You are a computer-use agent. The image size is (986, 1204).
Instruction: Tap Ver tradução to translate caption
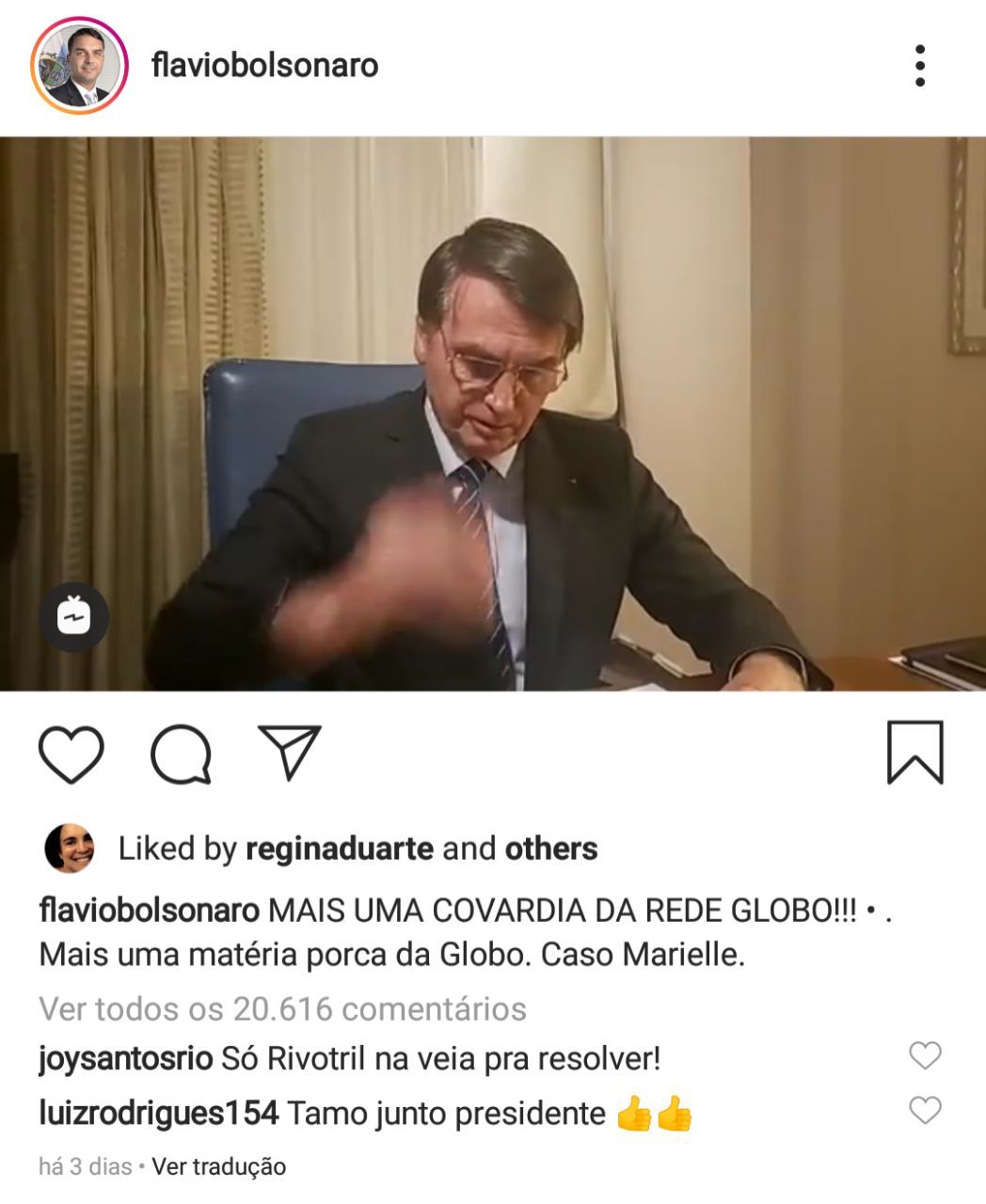(x=218, y=1167)
